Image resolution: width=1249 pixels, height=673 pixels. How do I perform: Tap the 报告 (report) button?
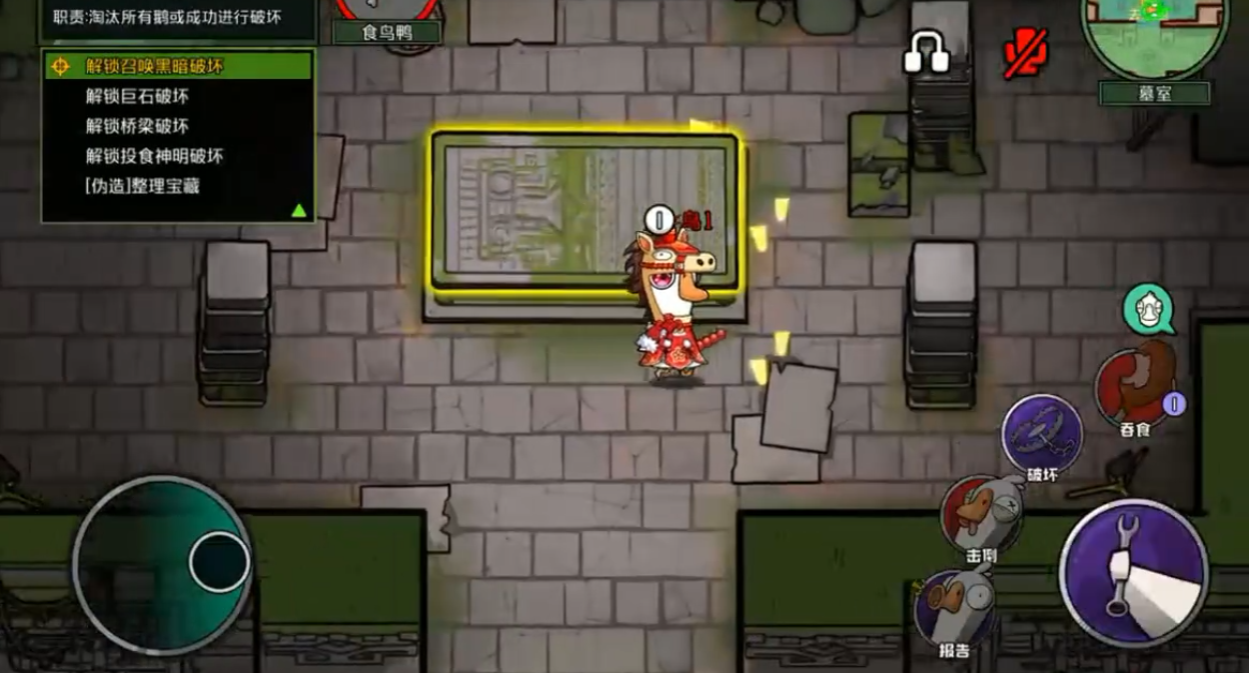point(955,607)
